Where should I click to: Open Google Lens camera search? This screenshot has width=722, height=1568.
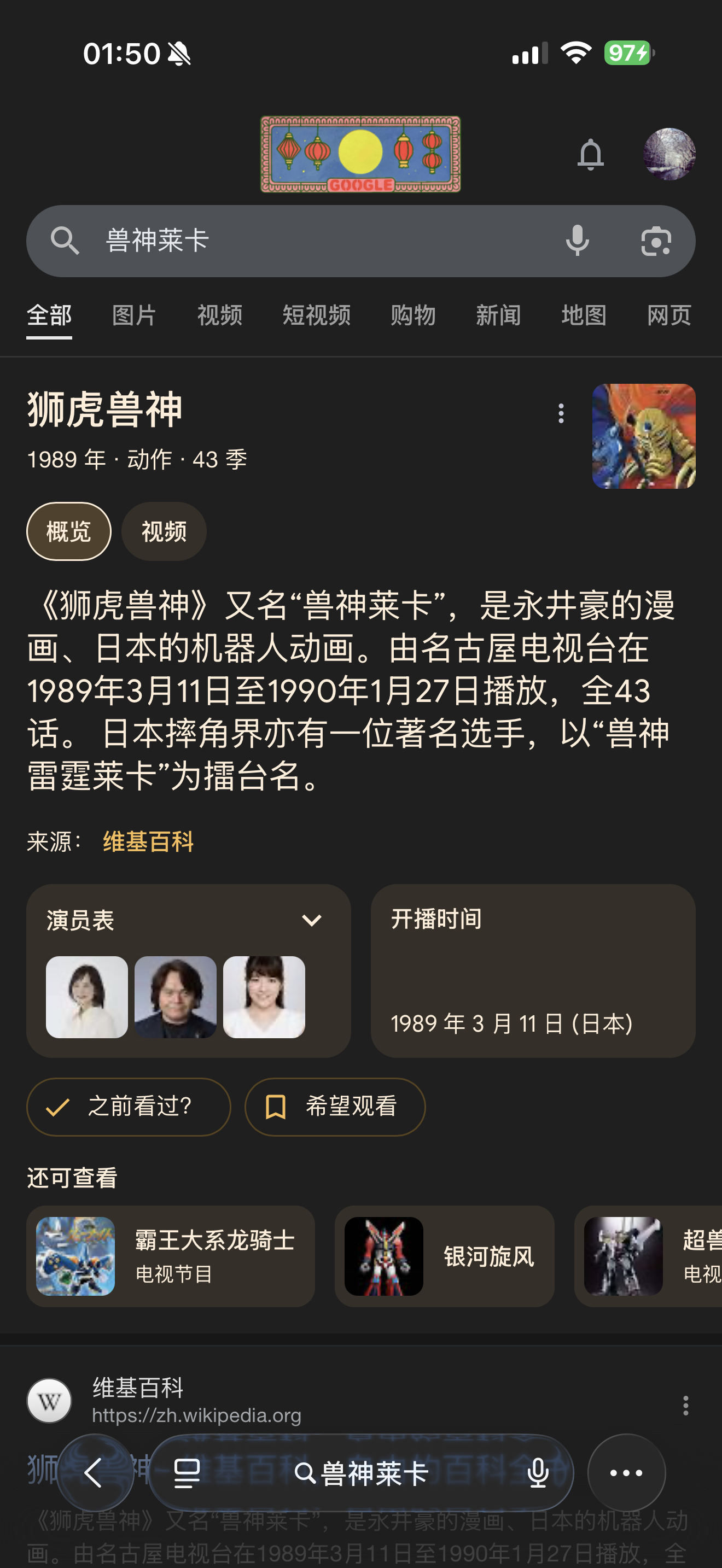tap(656, 241)
